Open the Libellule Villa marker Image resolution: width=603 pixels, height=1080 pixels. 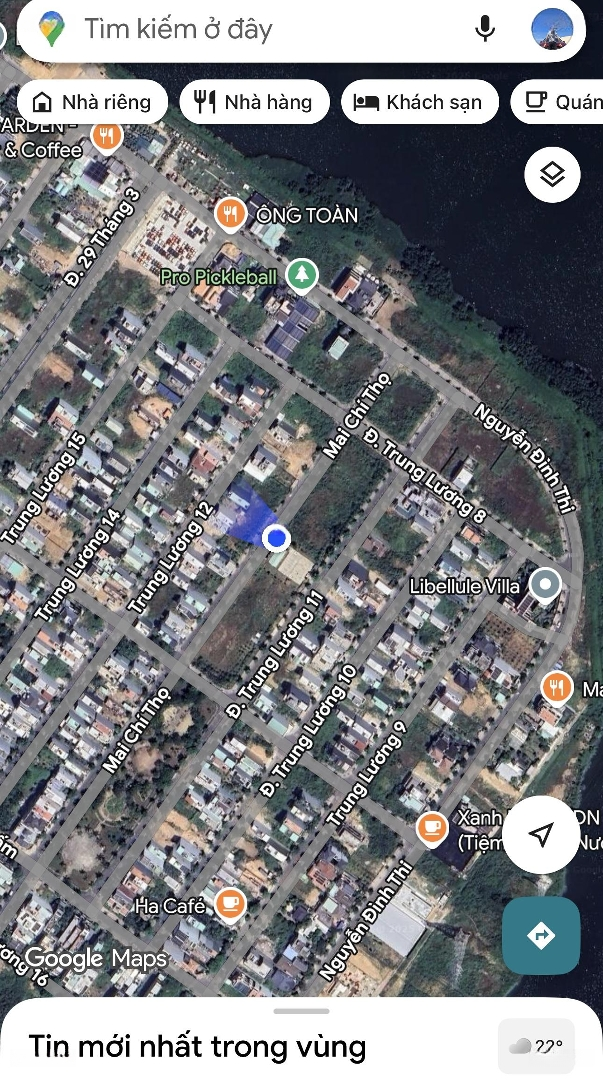coord(545,584)
